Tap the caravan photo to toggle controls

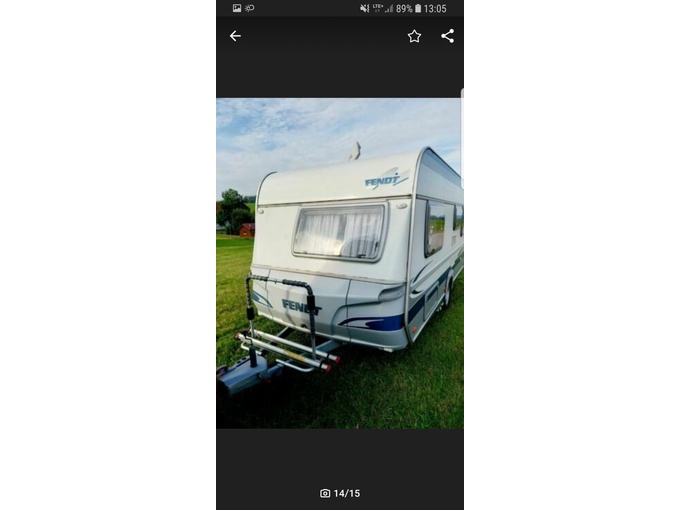(x=340, y=262)
